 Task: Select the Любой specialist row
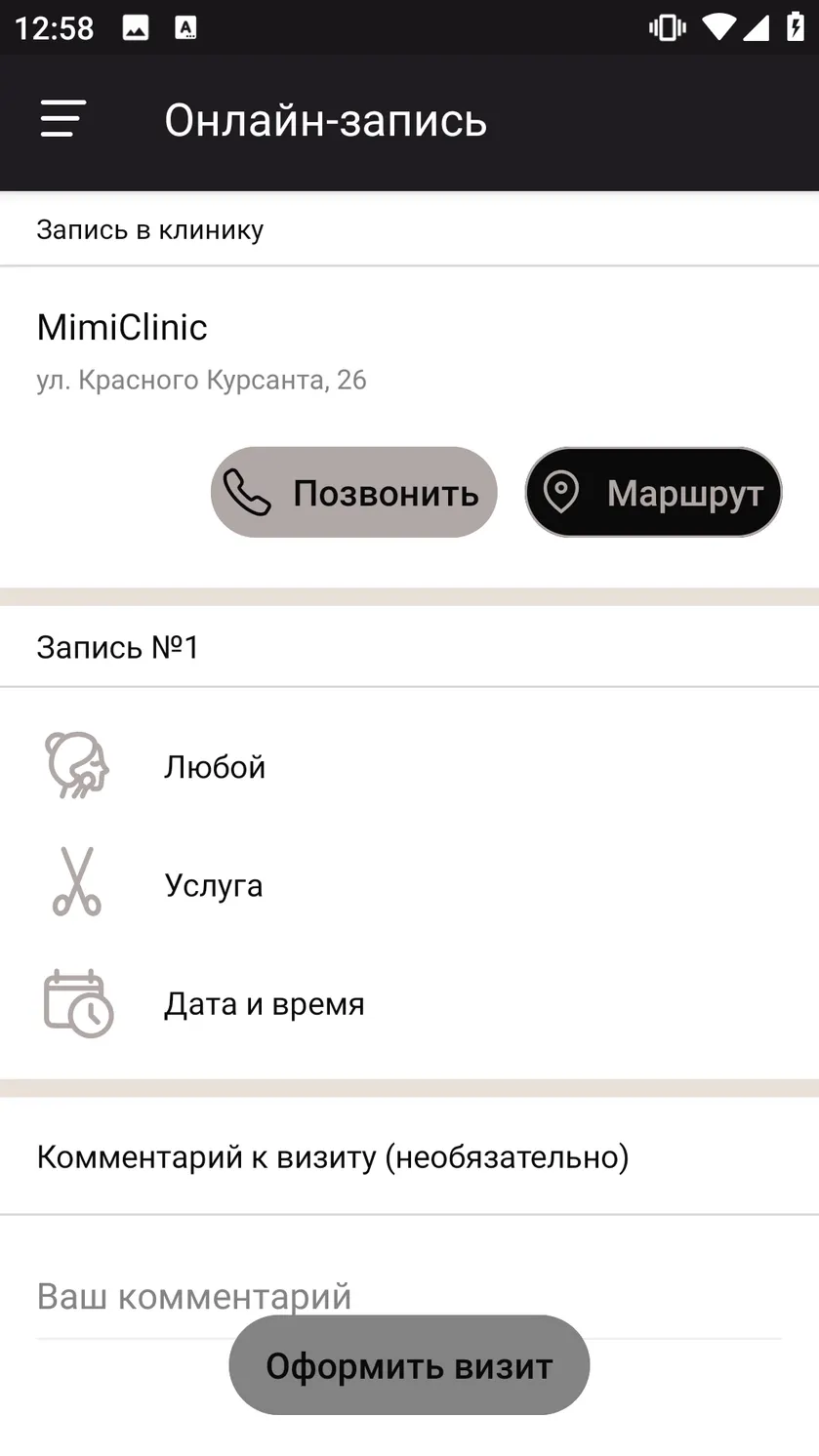[409, 767]
